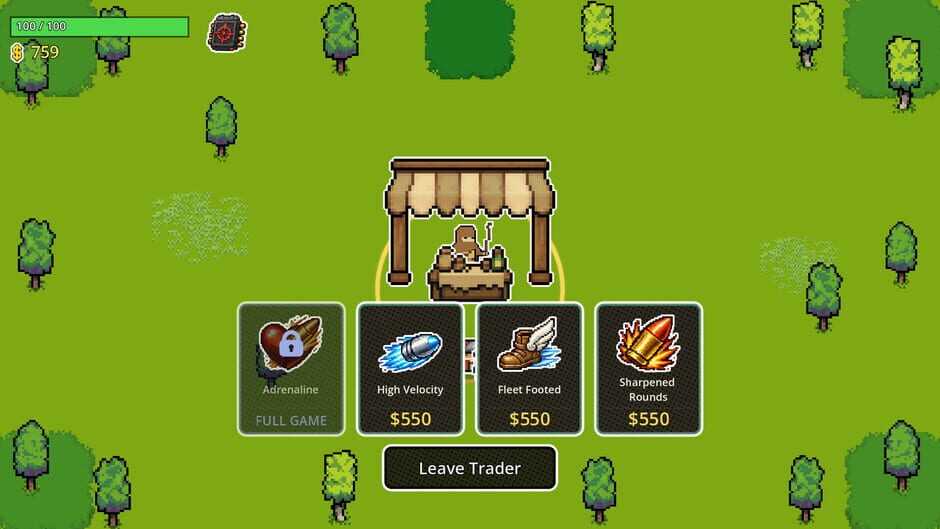
Task: Select the Sharpened Rounds upgrade card
Action: coord(648,369)
